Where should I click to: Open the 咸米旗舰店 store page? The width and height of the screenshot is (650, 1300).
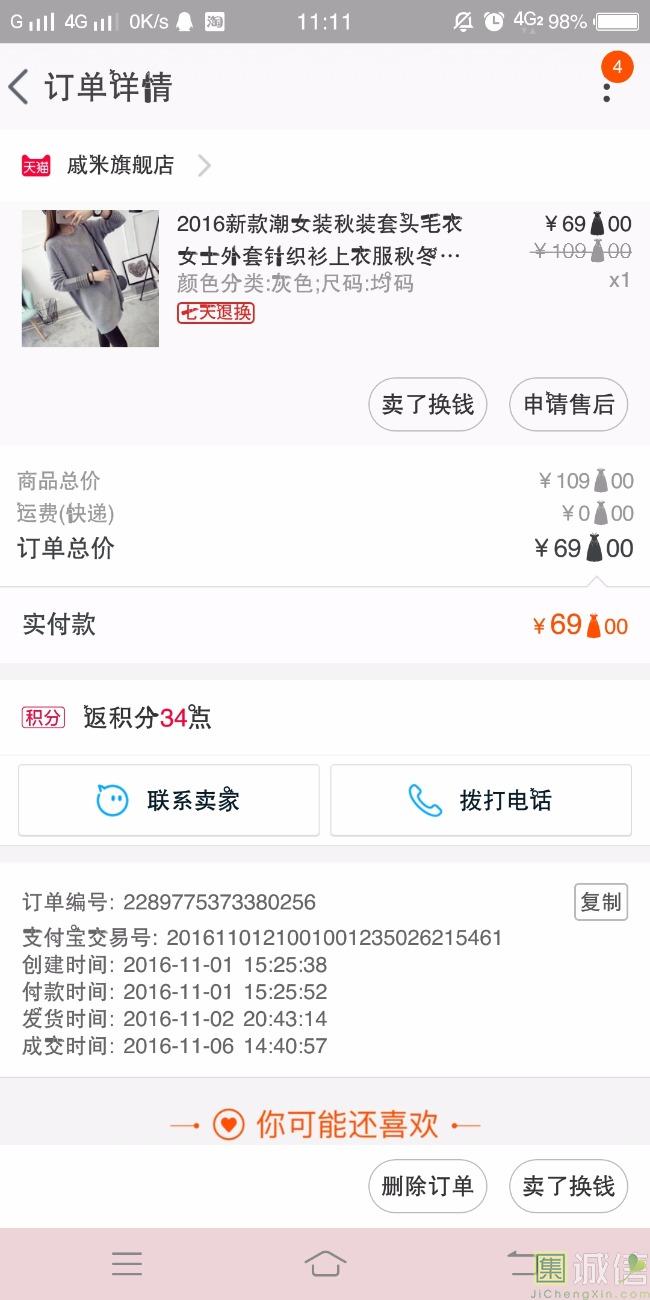pyautogui.click(x=120, y=165)
